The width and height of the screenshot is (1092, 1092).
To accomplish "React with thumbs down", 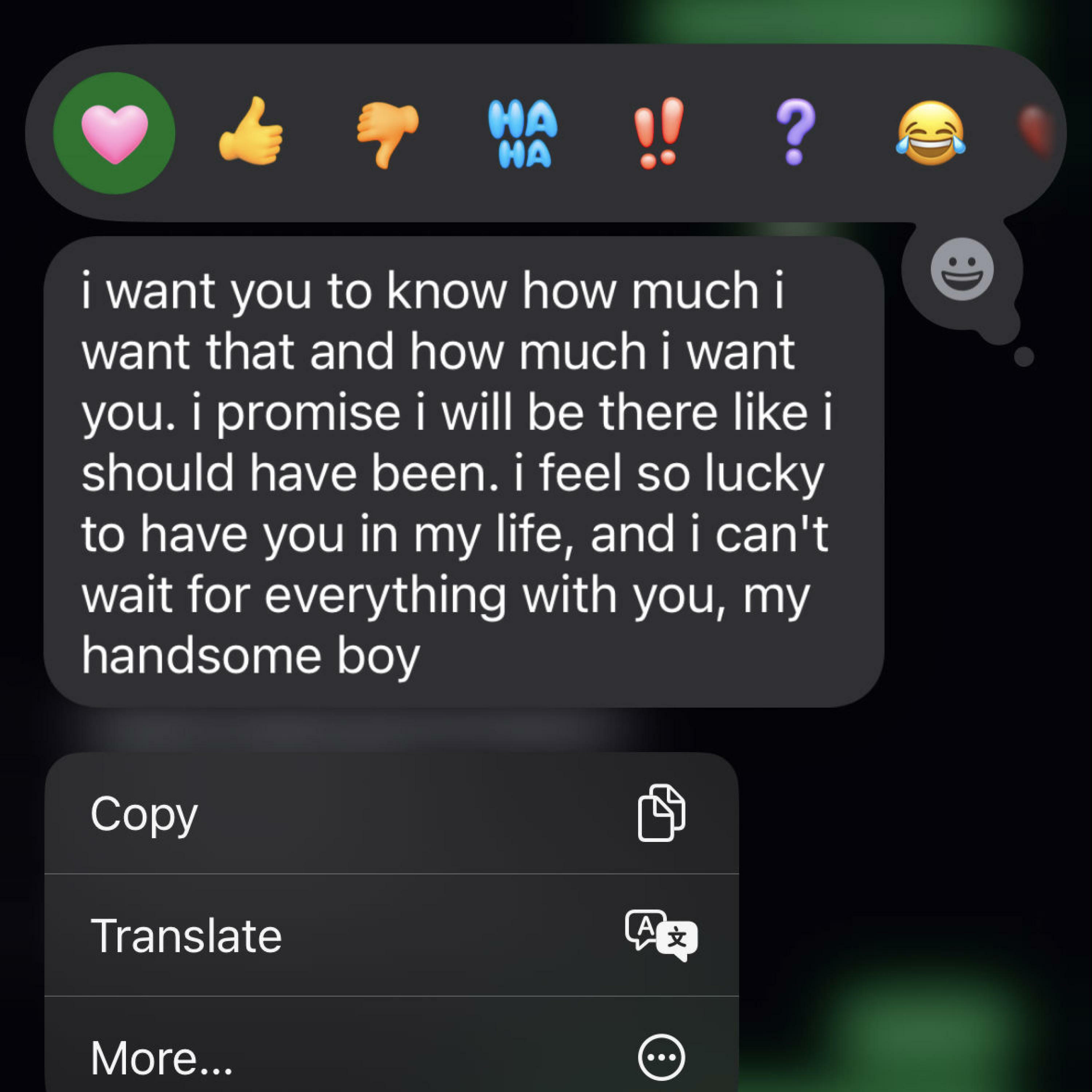I will point(388,133).
